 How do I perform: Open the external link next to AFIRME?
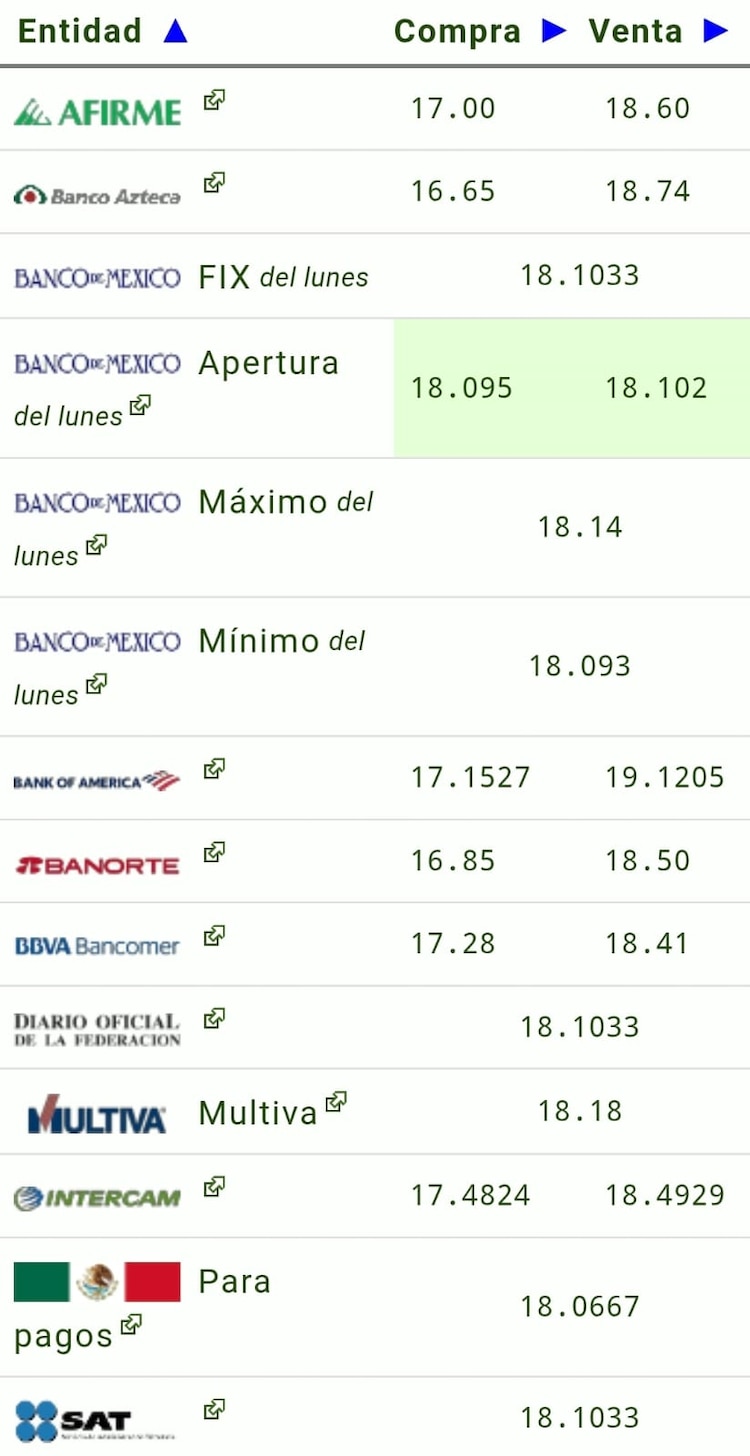click(x=211, y=101)
